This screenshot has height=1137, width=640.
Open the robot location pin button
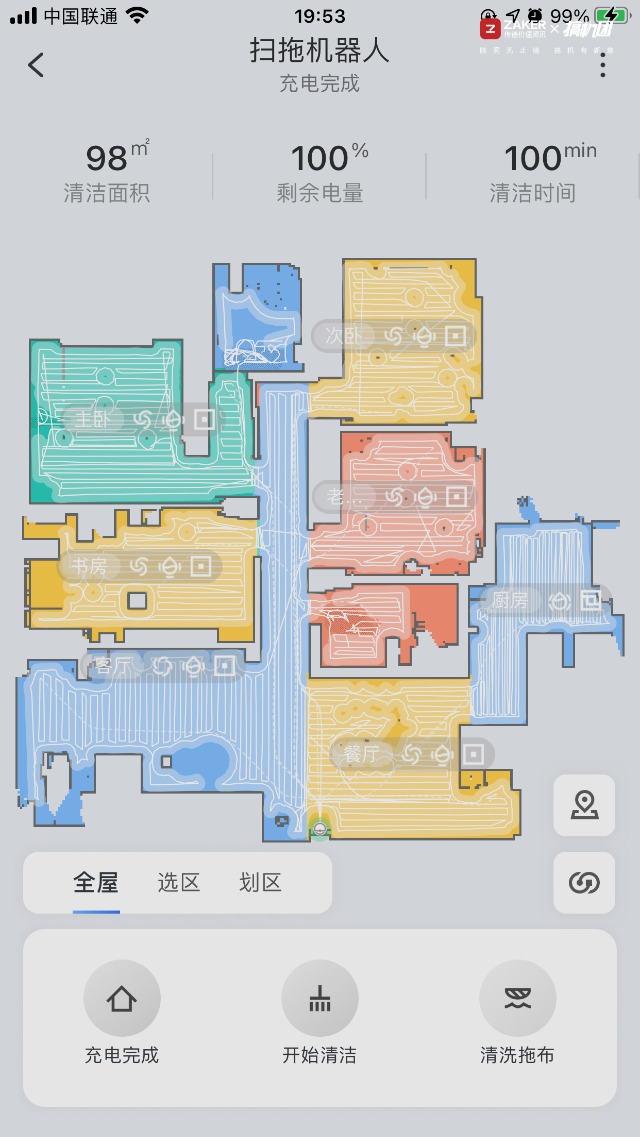point(584,805)
